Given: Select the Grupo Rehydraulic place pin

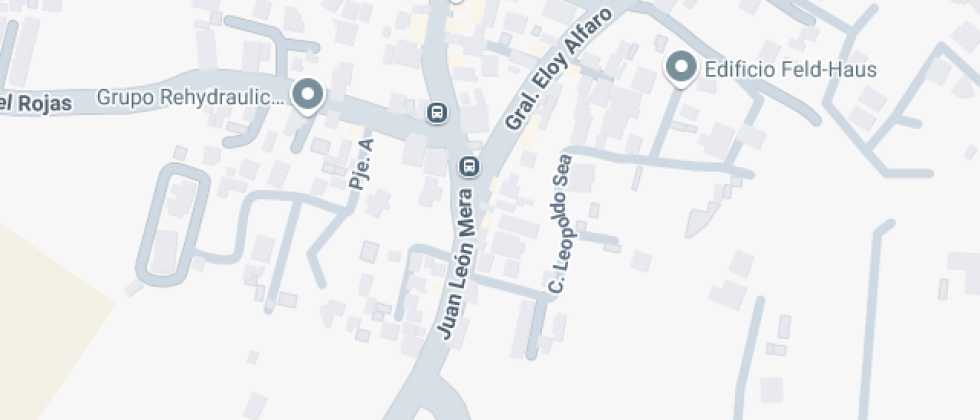Looking at the screenshot, I should pos(307,96).
